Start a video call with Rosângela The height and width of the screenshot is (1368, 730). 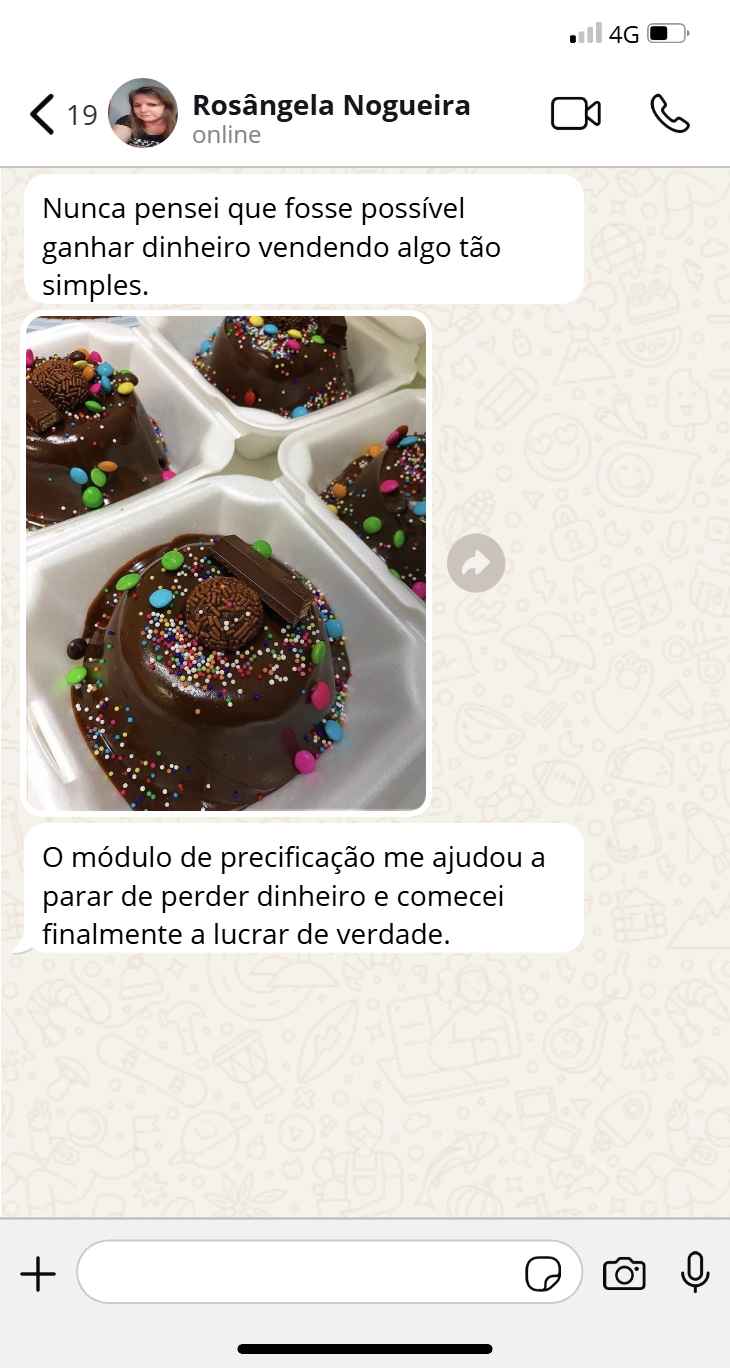[x=576, y=114]
